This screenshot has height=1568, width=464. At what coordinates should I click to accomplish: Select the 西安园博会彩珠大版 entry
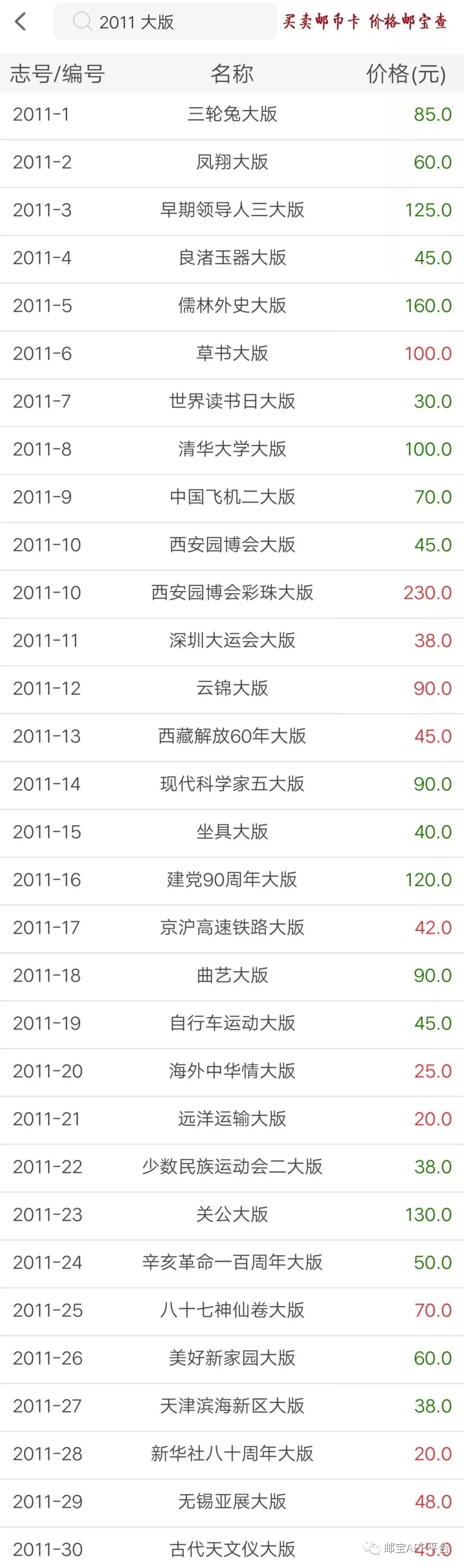[232, 593]
